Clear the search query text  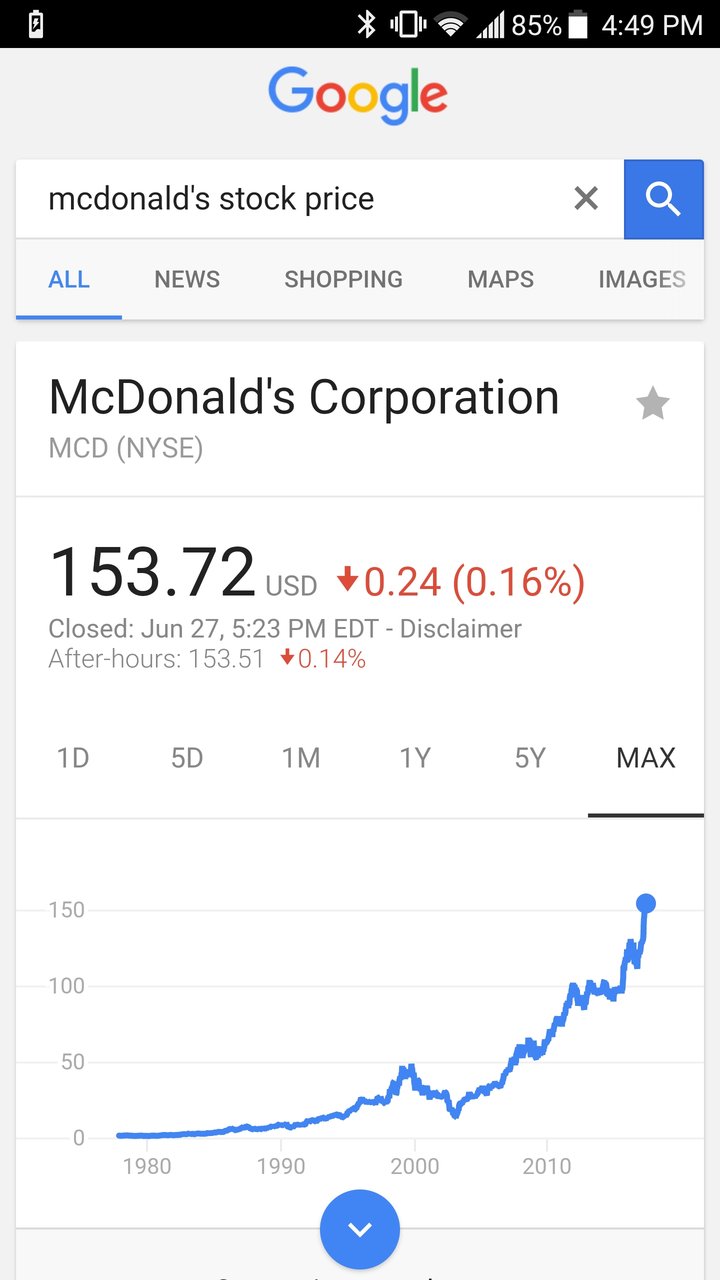(x=586, y=199)
